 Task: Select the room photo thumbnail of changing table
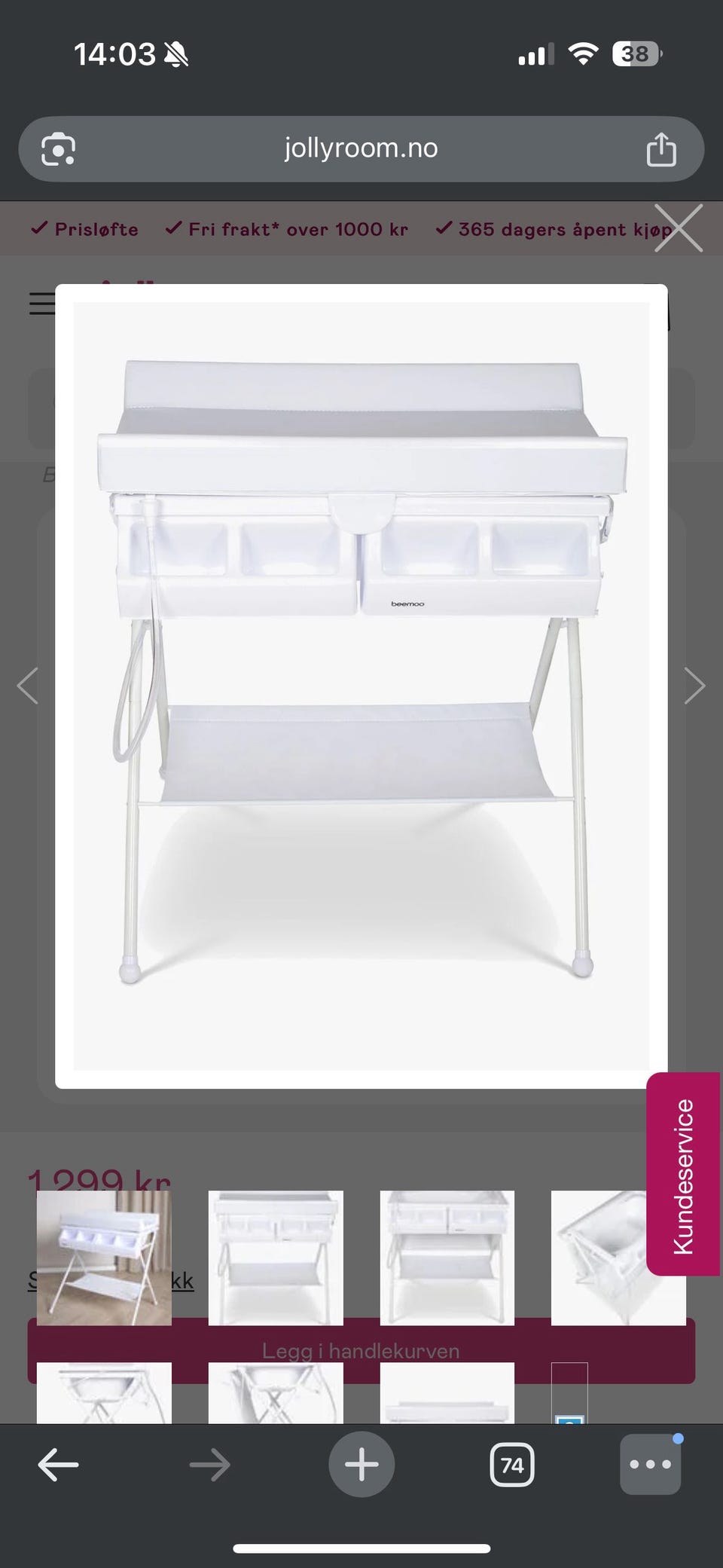(104, 1258)
